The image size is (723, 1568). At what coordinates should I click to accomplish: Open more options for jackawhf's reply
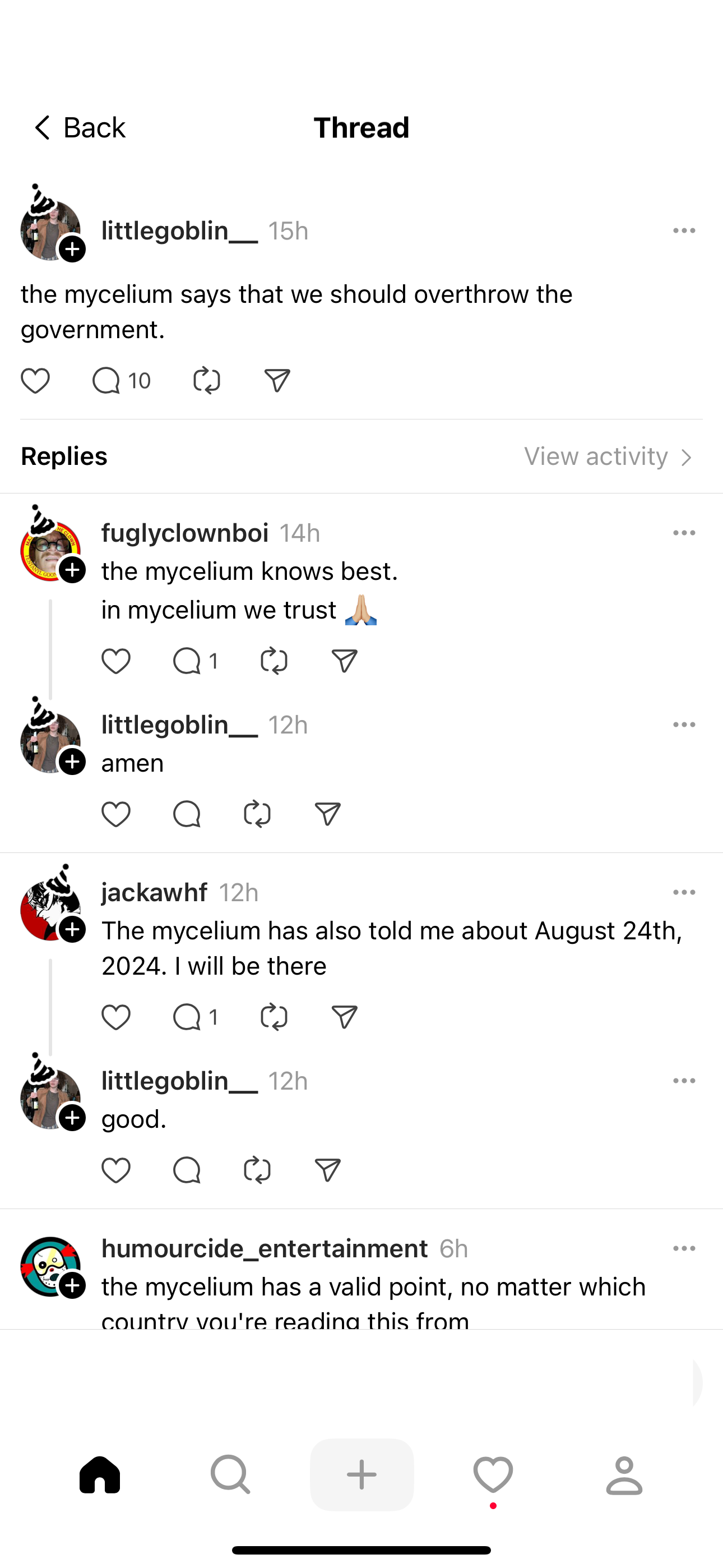(x=684, y=892)
